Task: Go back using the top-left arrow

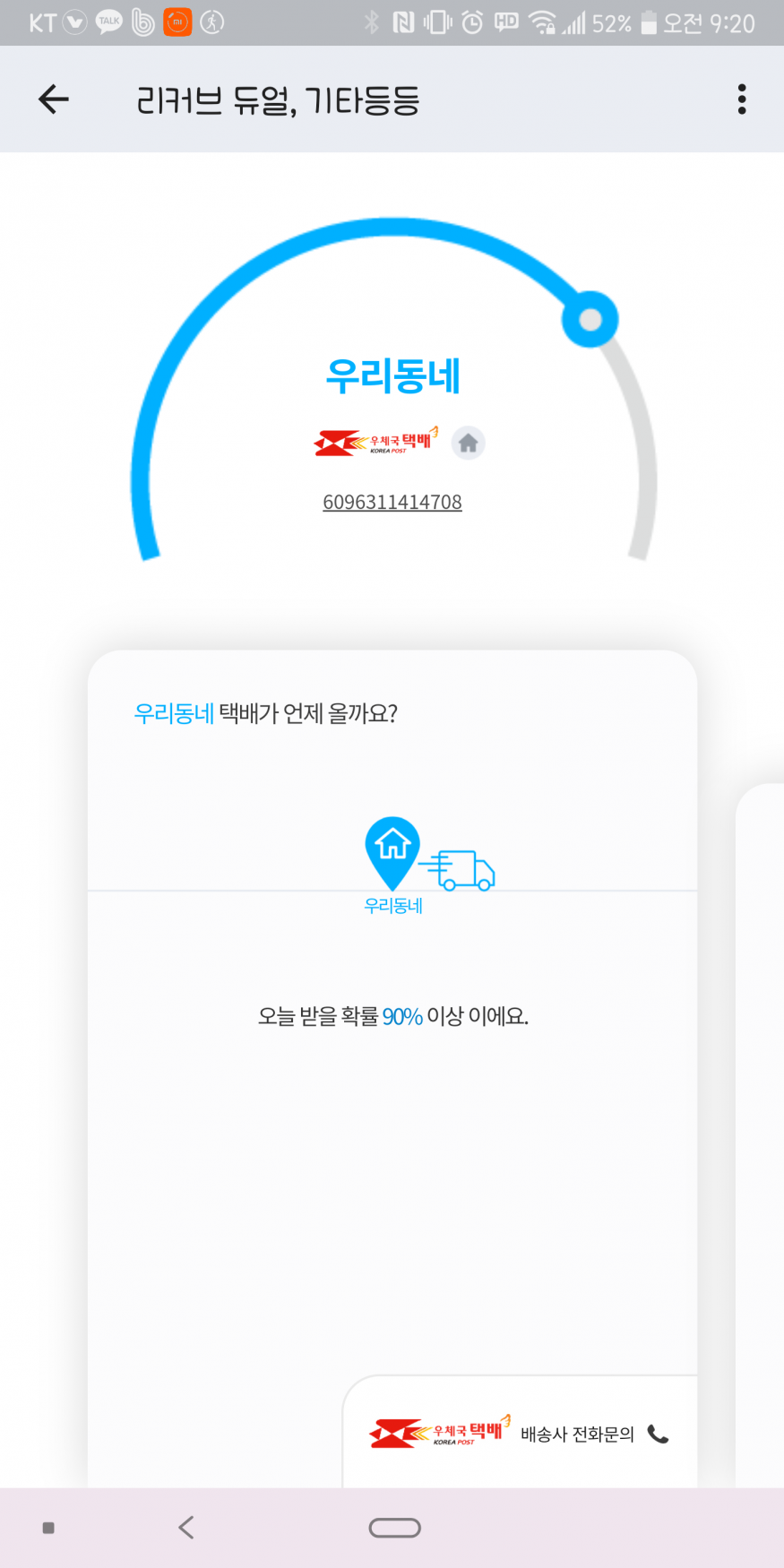Action: click(x=54, y=99)
